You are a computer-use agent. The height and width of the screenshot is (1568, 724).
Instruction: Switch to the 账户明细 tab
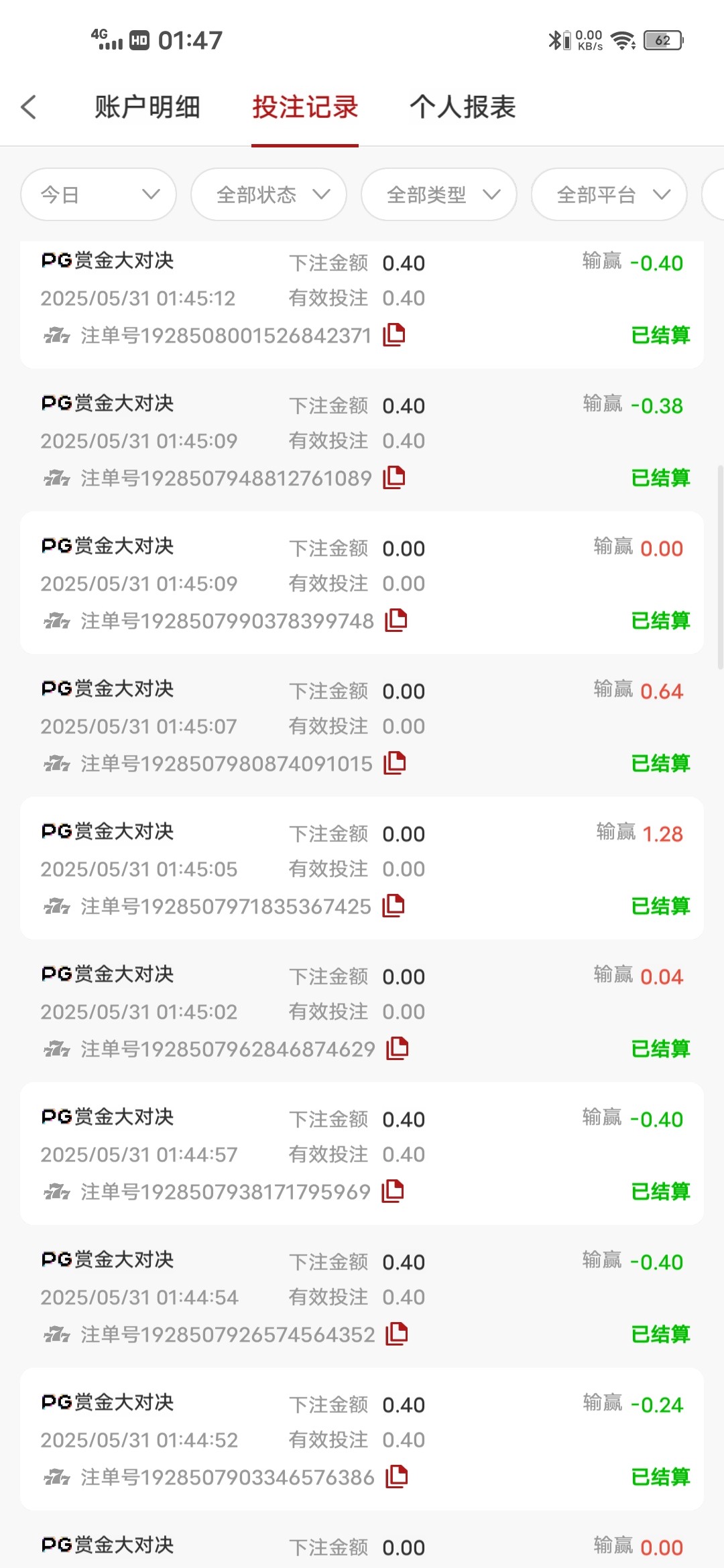click(147, 107)
